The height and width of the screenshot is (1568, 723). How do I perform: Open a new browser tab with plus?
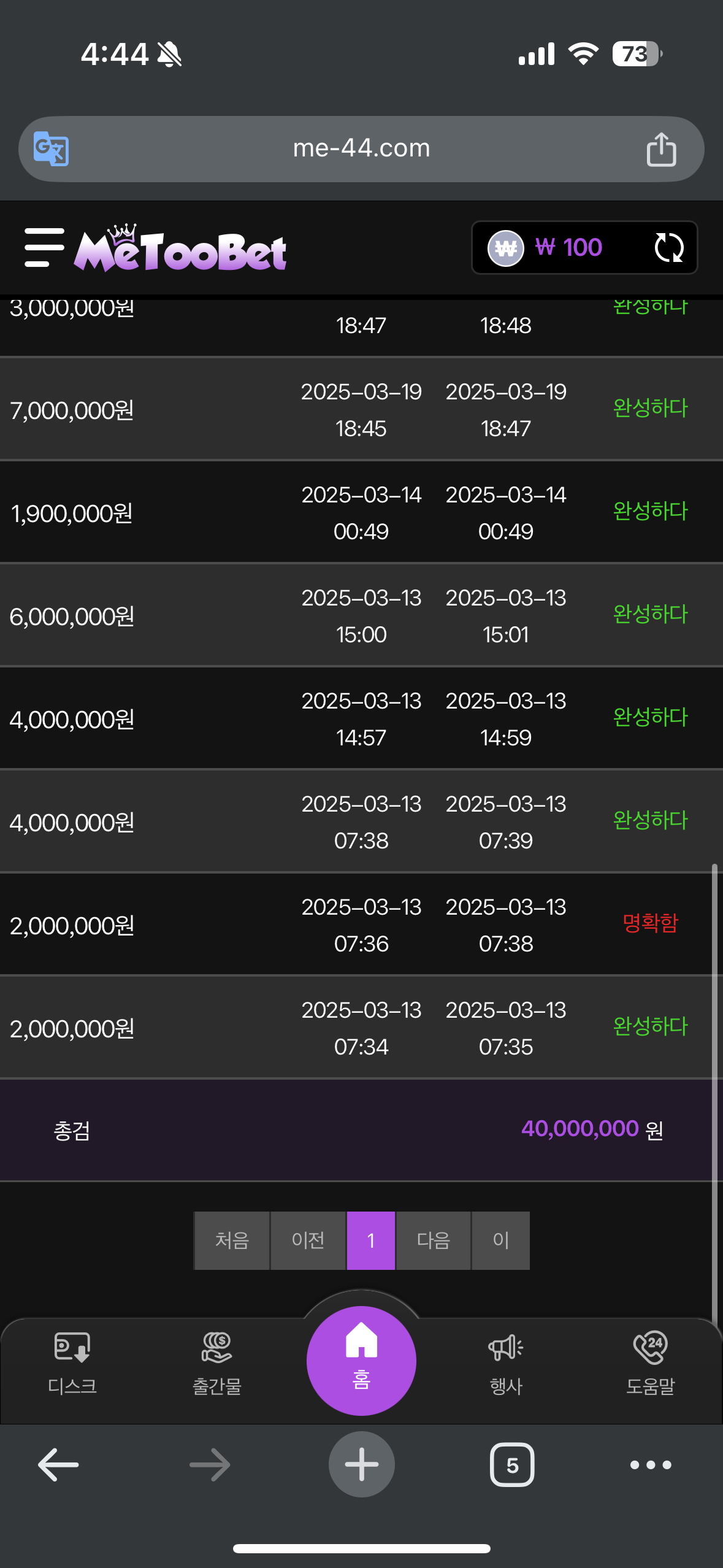pyautogui.click(x=361, y=1464)
